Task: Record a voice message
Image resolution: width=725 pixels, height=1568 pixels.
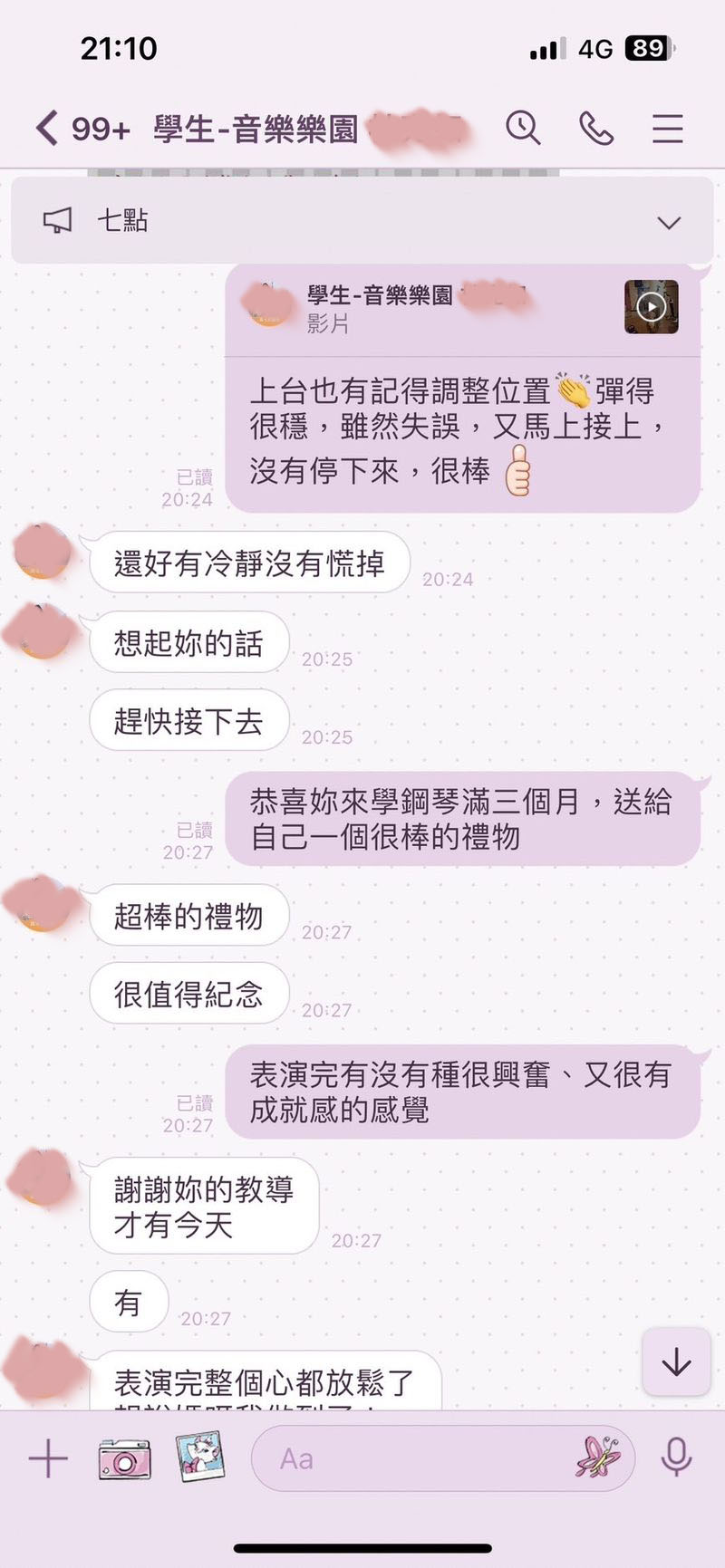Action: pyautogui.click(x=676, y=1457)
